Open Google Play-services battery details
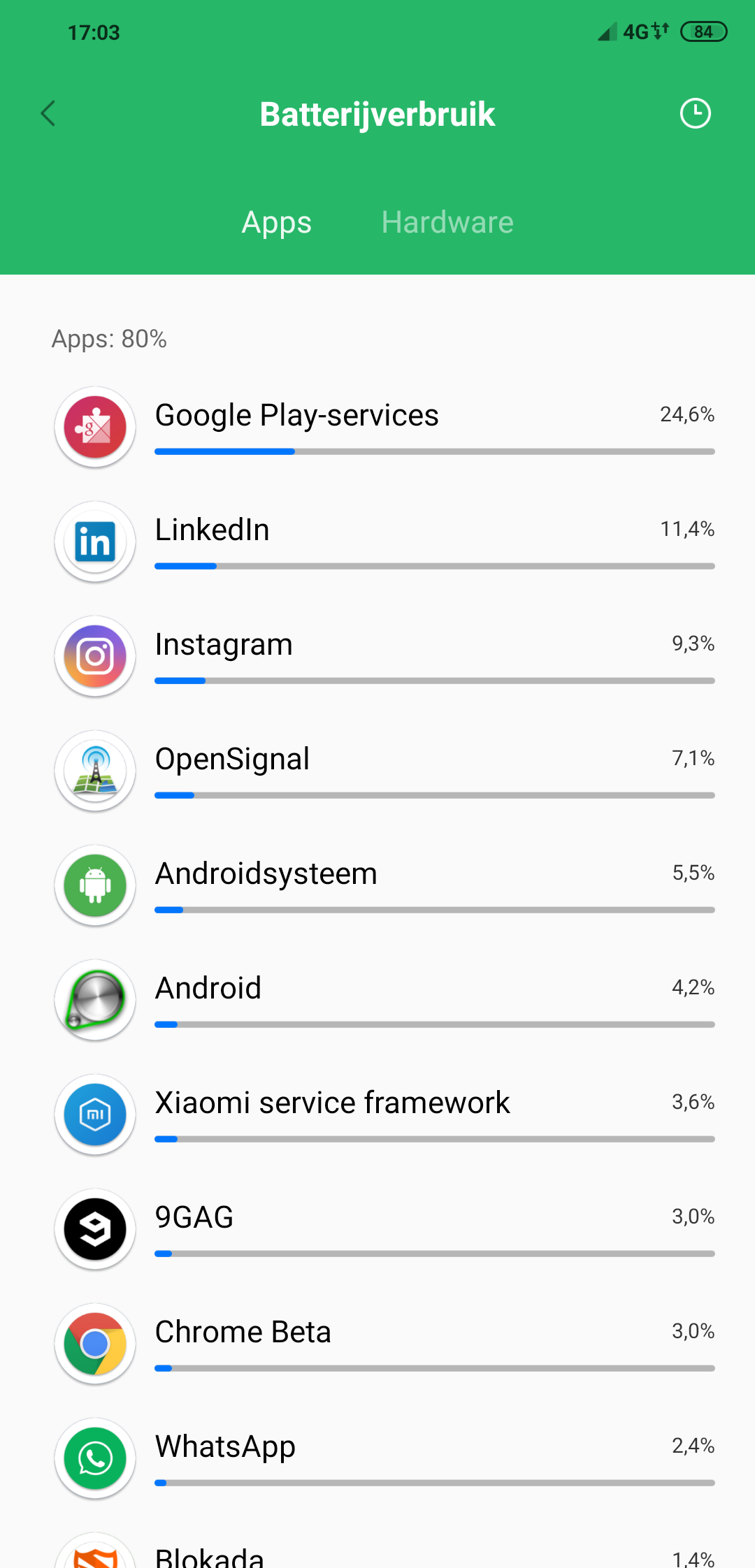The width and height of the screenshot is (755, 1568). click(x=377, y=427)
